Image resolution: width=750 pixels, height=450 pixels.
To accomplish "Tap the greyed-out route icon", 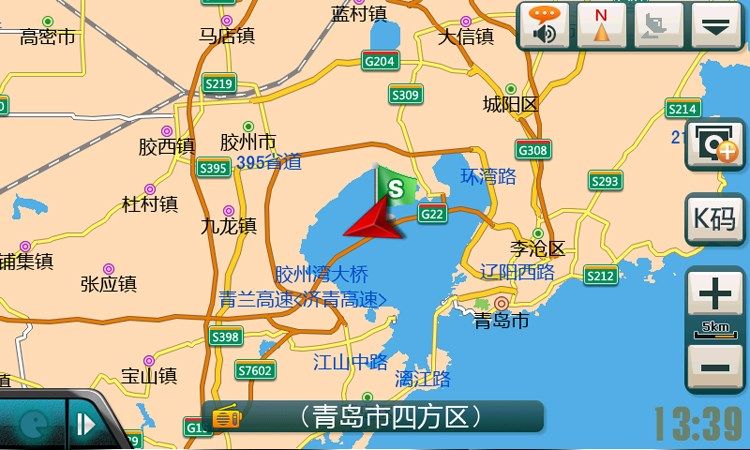I will [658, 26].
